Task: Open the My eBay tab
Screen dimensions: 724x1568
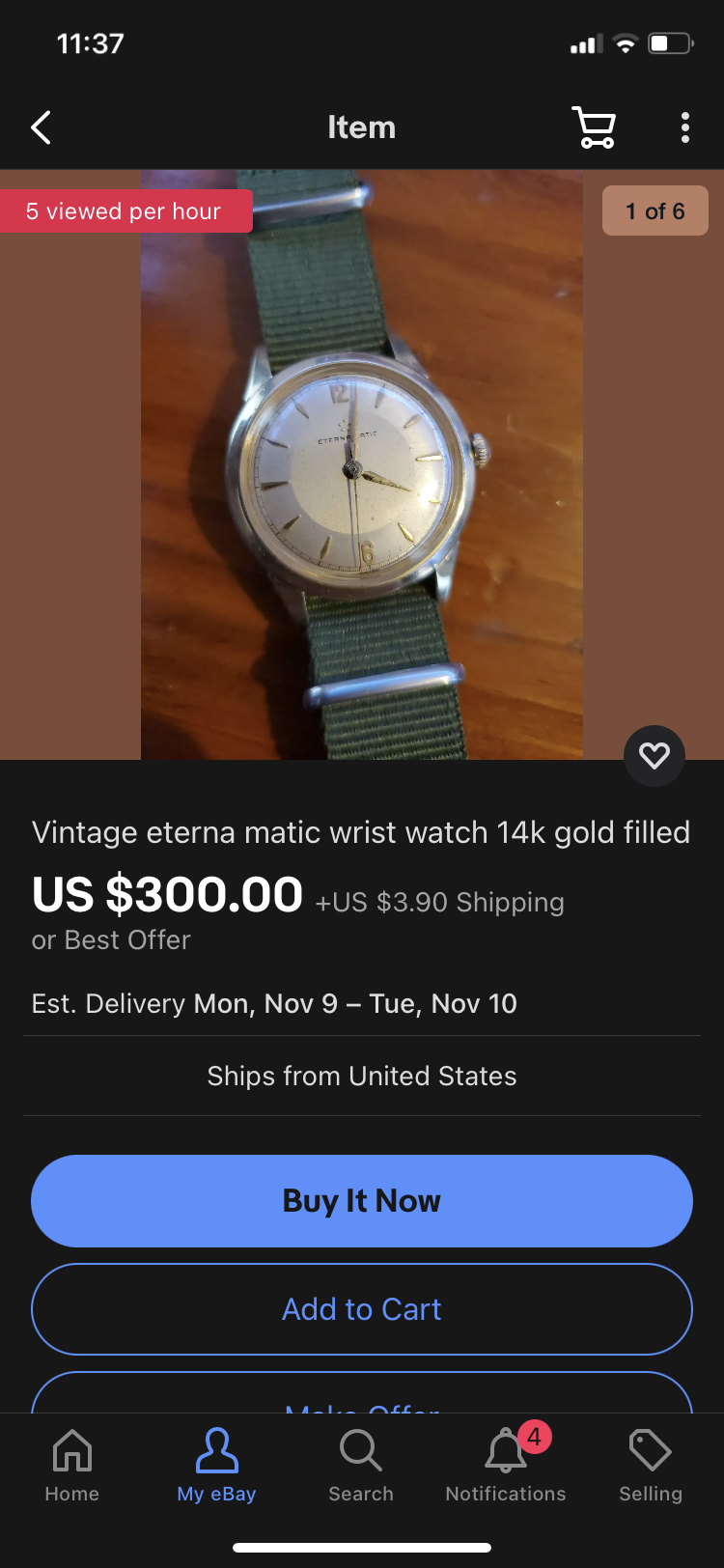Action: point(216,1465)
